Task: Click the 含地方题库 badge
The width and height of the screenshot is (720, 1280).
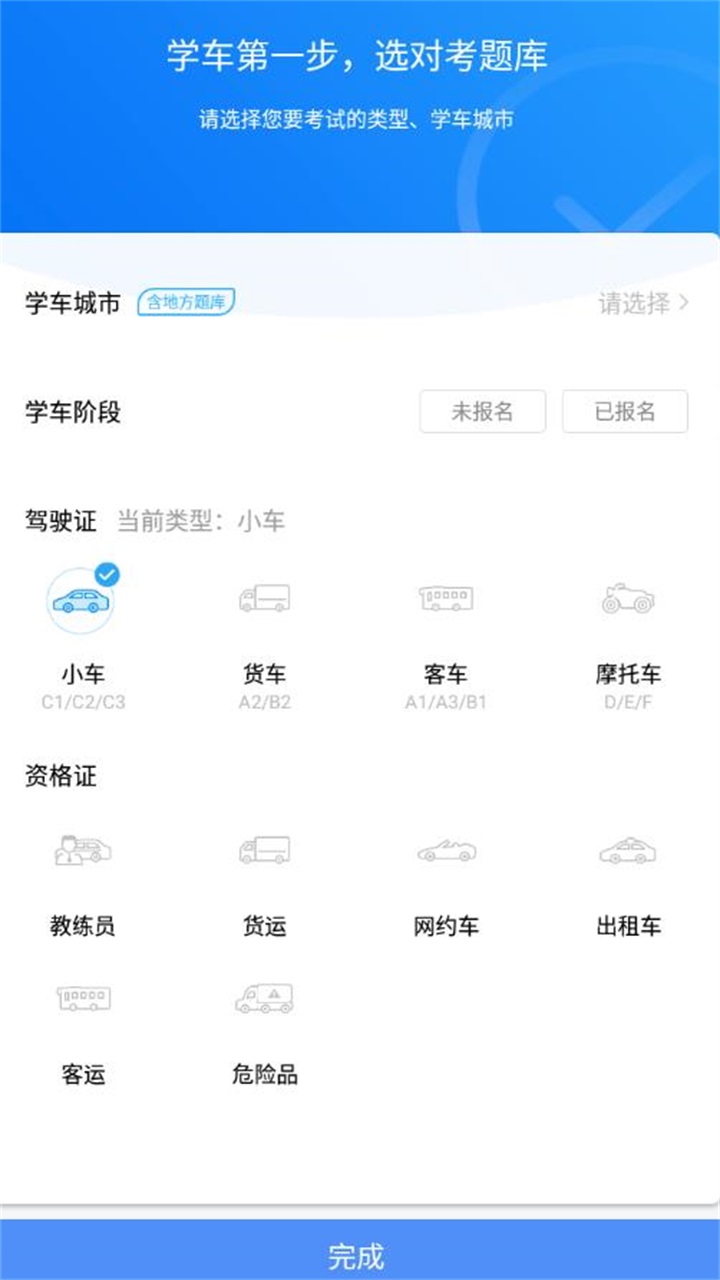Action: pos(187,301)
